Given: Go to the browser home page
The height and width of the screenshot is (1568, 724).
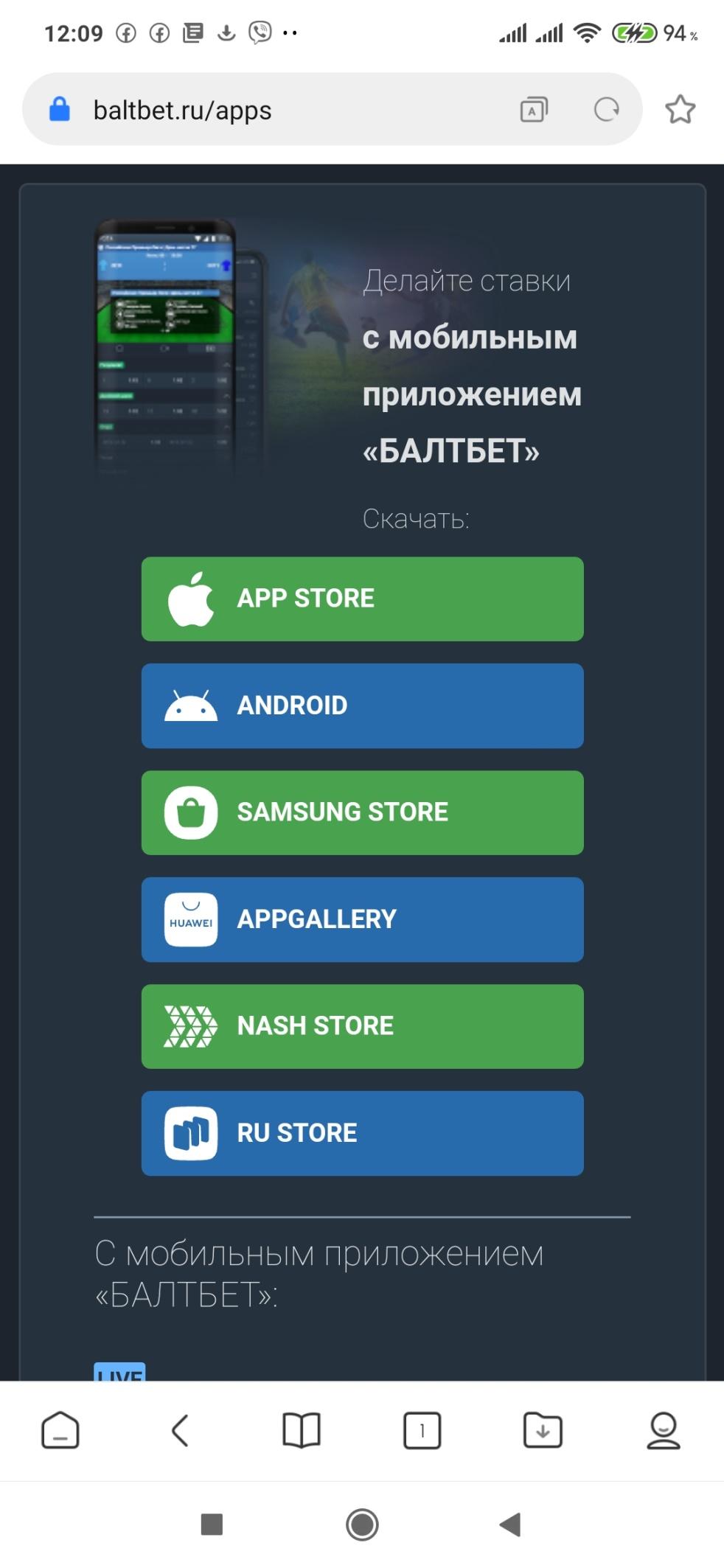Looking at the screenshot, I should coord(60,1431).
